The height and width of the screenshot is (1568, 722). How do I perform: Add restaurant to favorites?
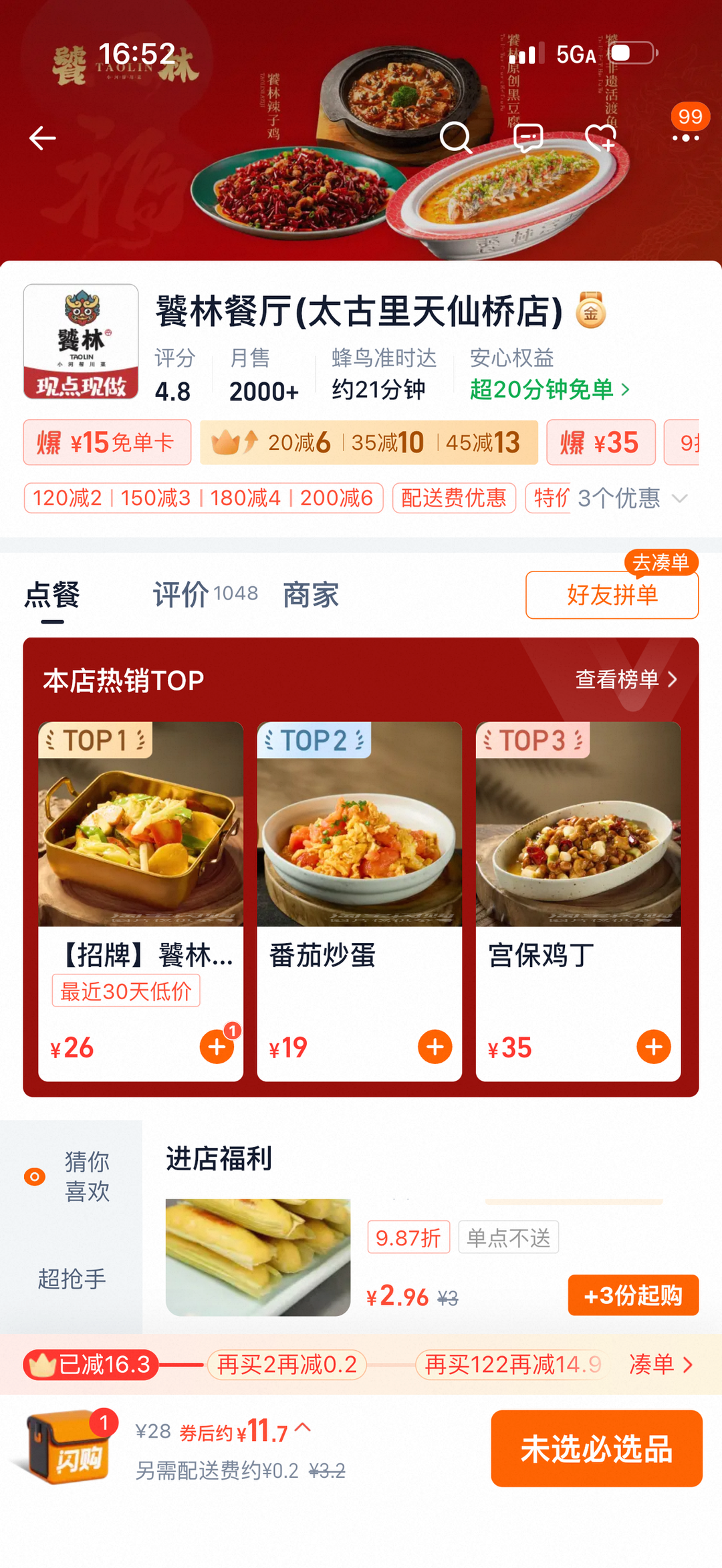click(600, 138)
